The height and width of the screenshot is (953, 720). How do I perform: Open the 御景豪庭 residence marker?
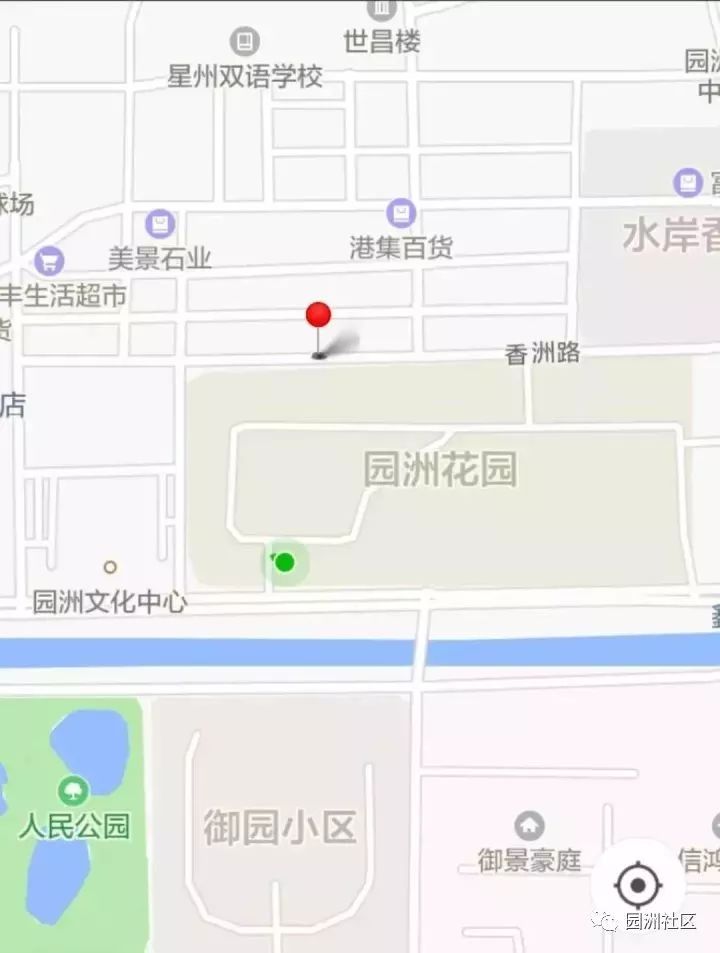point(529,826)
